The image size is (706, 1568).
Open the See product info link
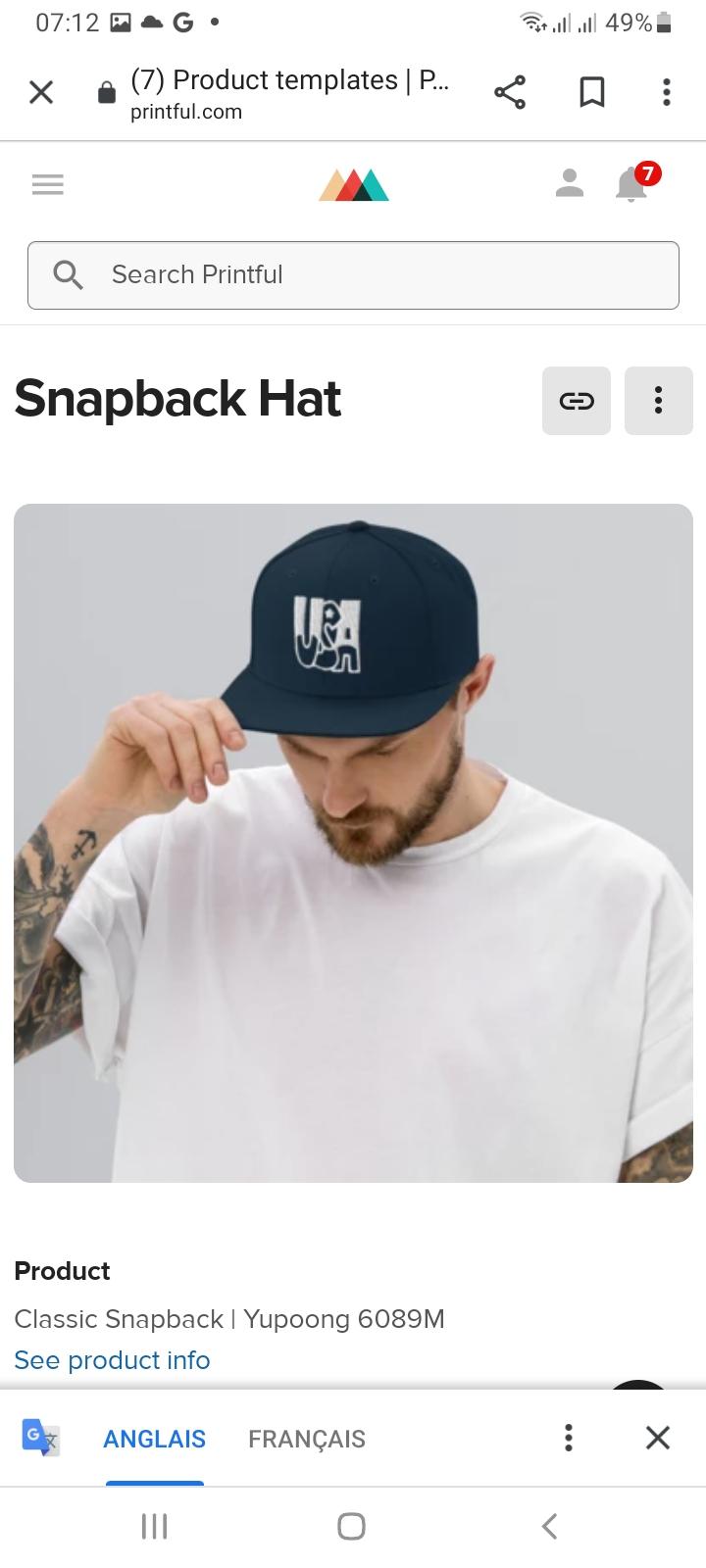pos(112,1360)
